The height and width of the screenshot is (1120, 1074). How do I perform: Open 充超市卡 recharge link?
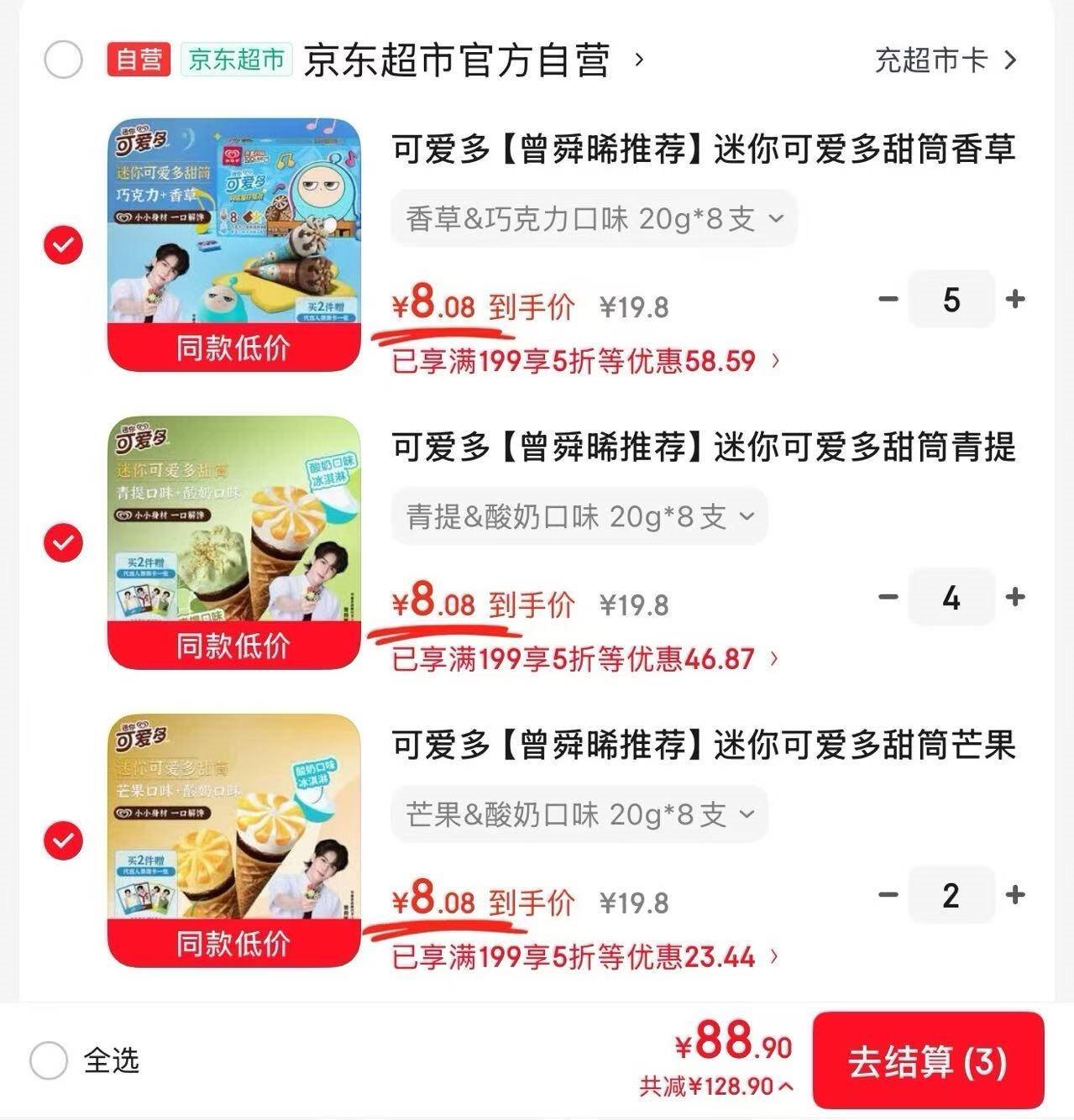946,60
